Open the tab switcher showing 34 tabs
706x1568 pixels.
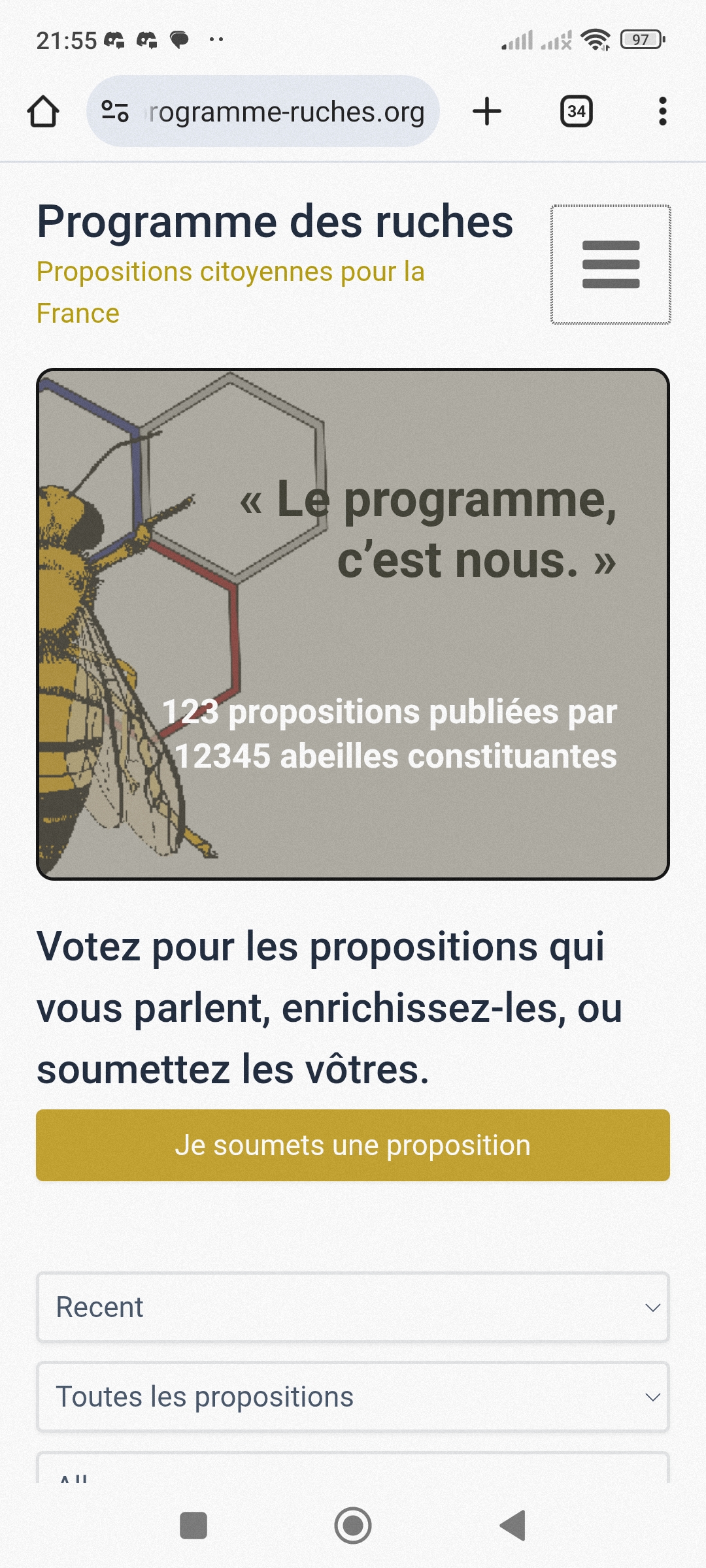pos(576,112)
